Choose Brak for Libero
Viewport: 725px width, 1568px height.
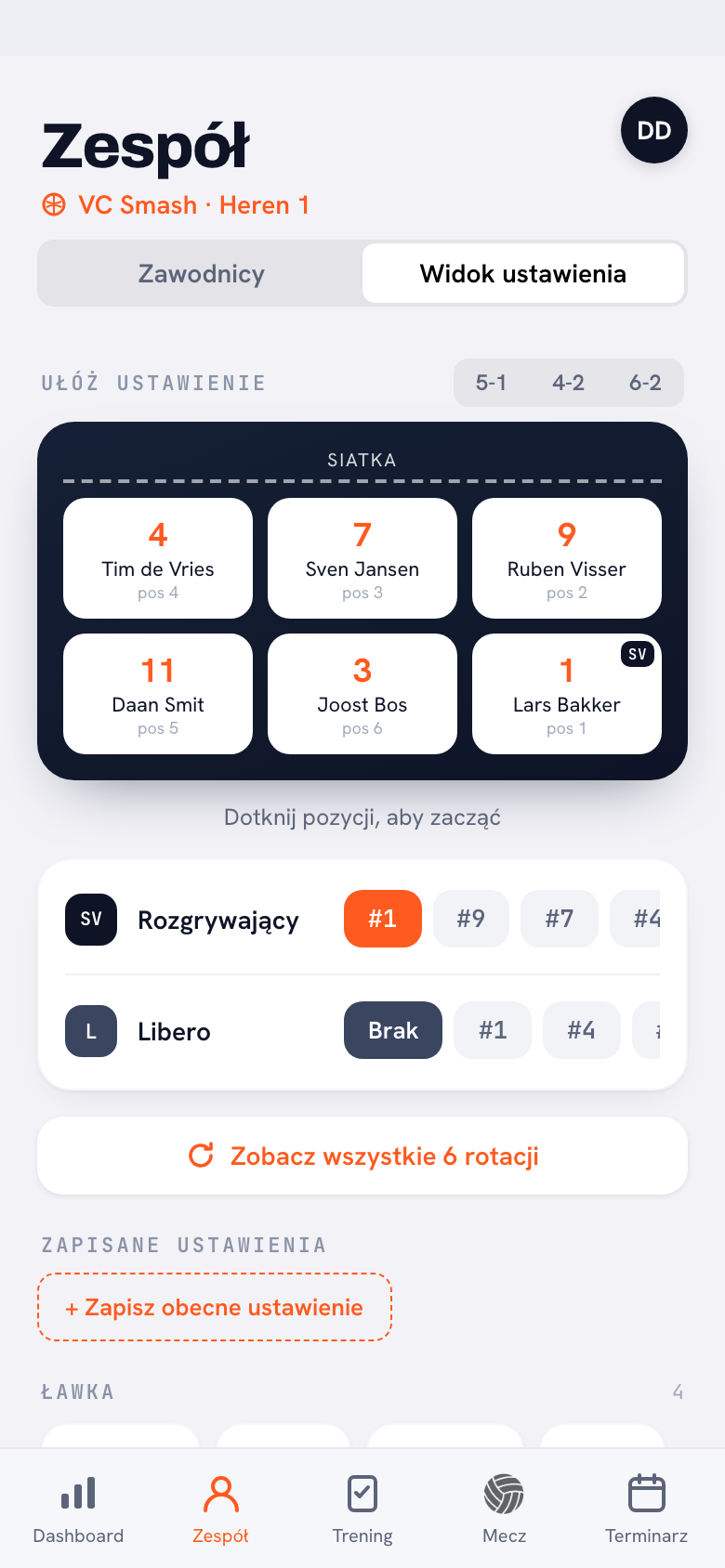(393, 1030)
